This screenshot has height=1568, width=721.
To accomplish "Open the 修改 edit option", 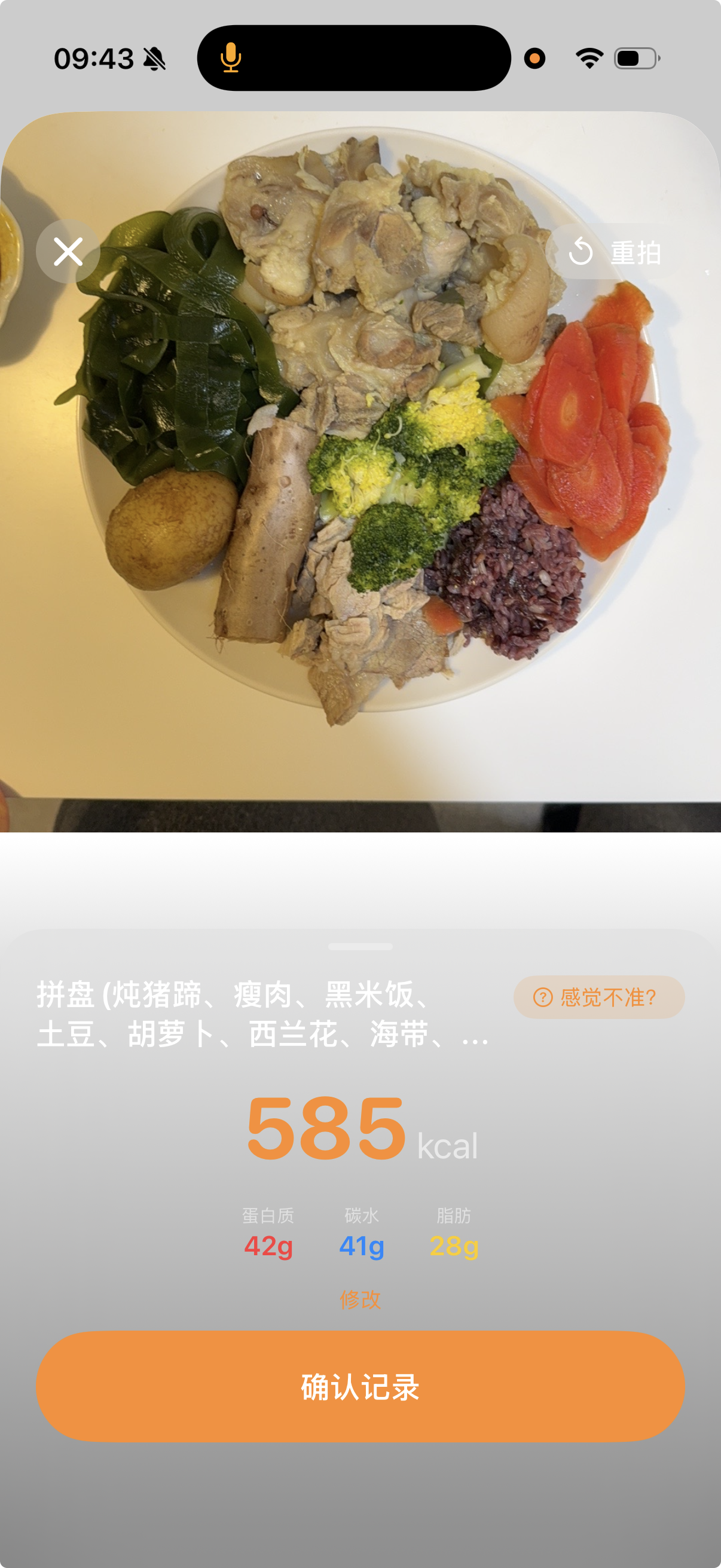I will click(360, 1299).
